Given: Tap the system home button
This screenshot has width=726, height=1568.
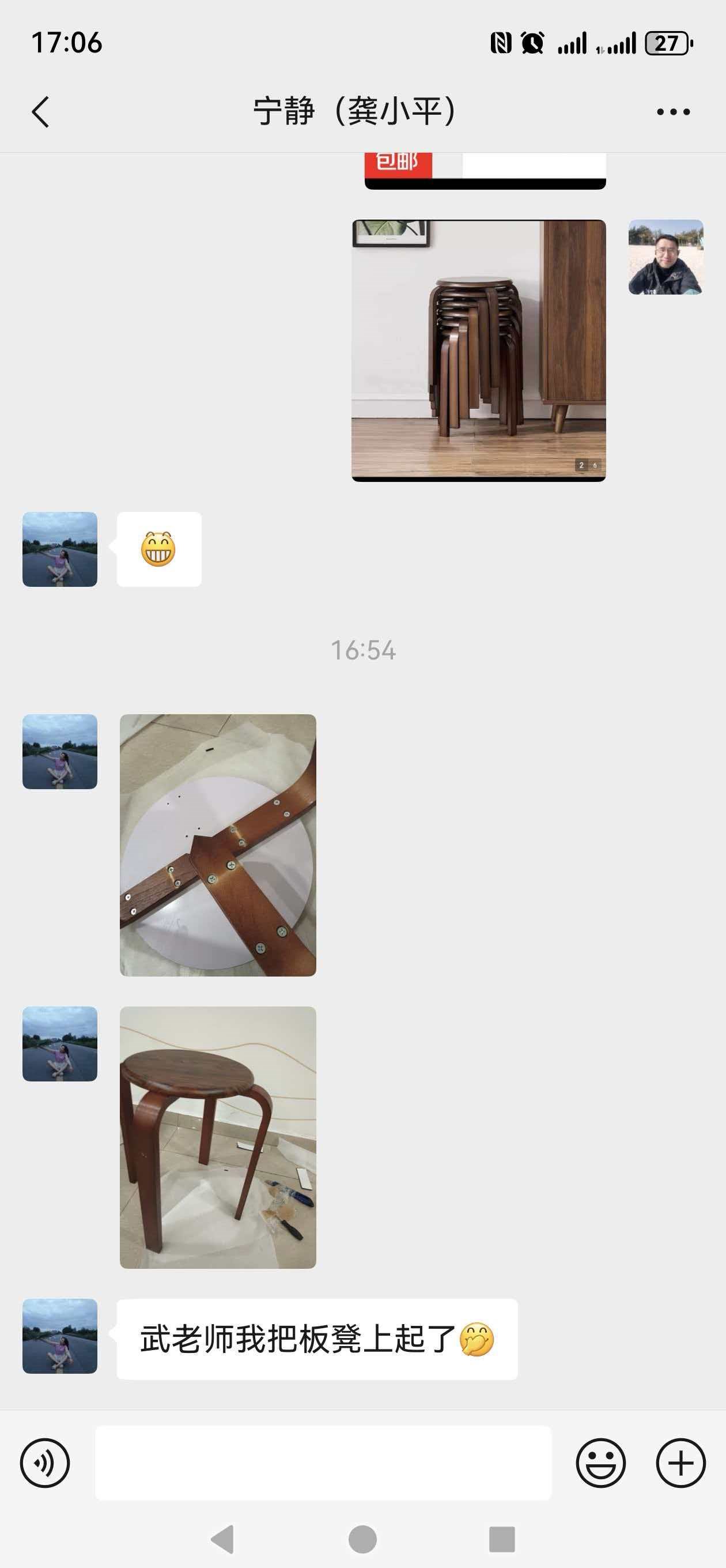Looking at the screenshot, I should pos(362,1539).
